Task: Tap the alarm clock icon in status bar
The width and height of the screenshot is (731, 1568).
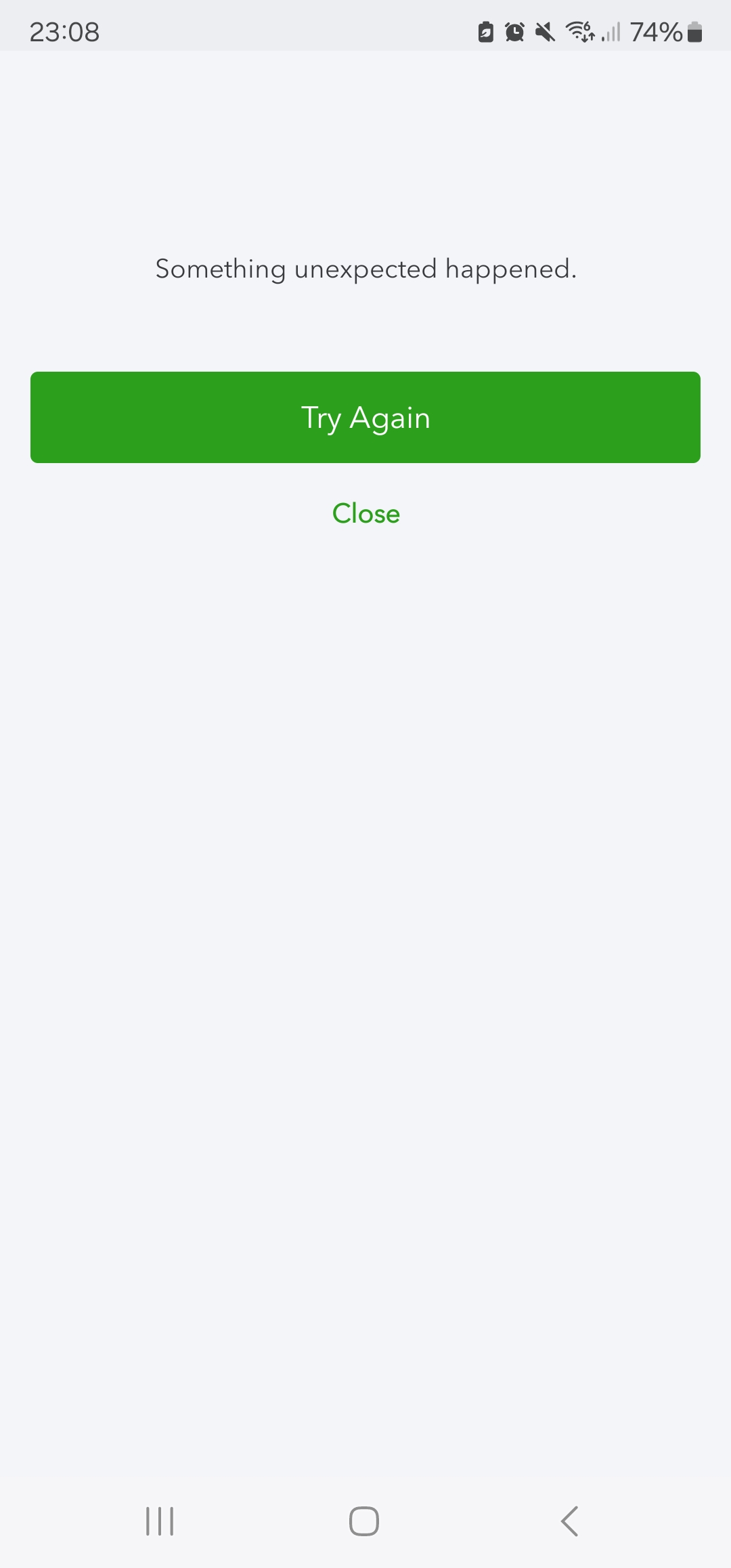Action: (514, 31)
